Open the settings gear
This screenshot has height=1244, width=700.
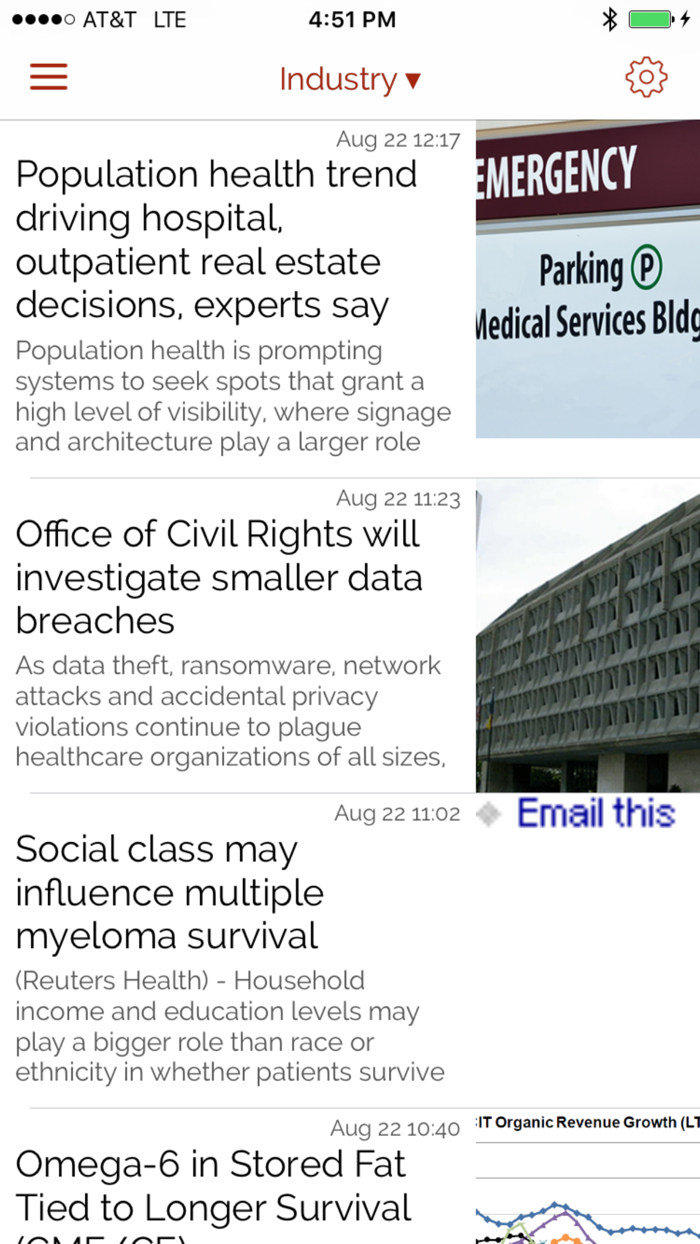(x=646, y=77)
